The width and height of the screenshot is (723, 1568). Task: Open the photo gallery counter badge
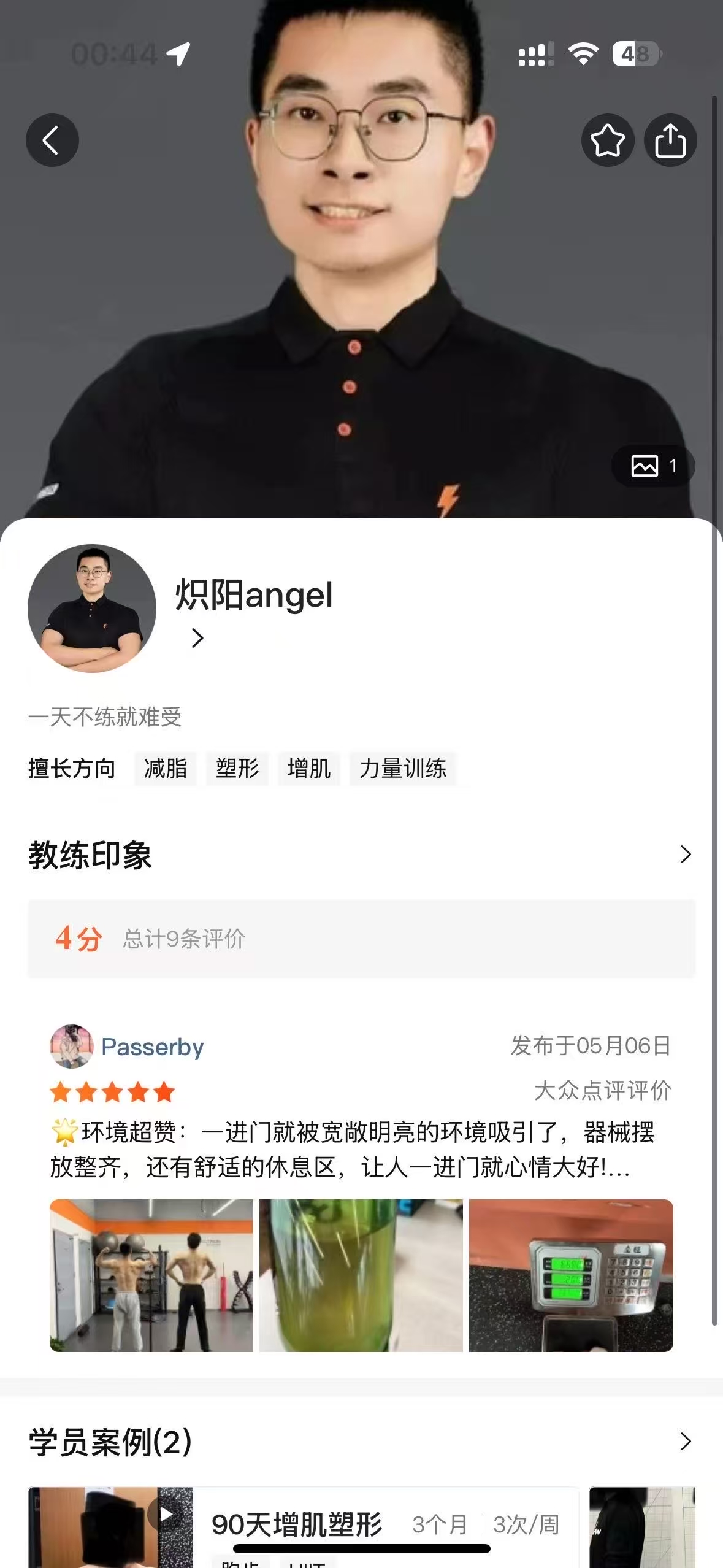(x=653, y=466)
